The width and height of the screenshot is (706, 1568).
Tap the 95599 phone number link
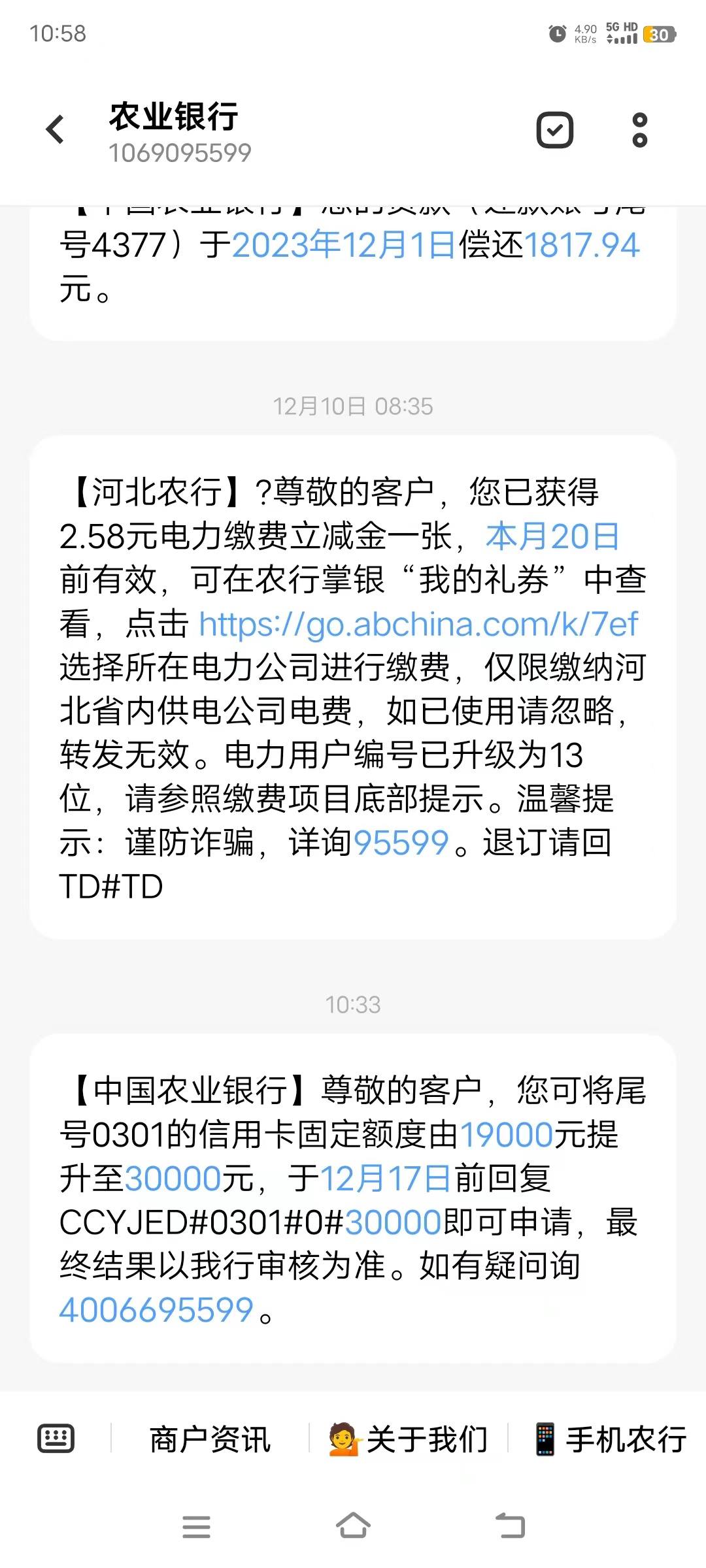(x=401, y=842)
